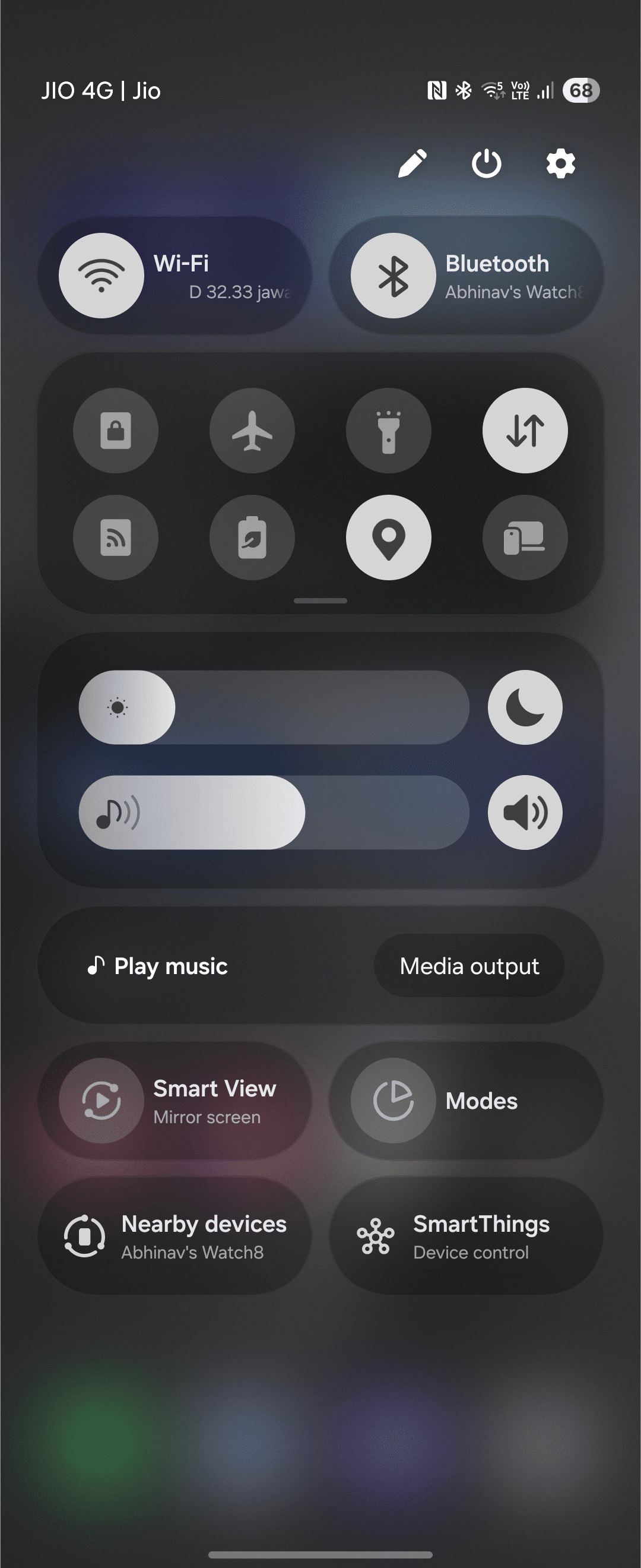Expand the quick settings grid via the handle
Viewport: 641px width, 1568px height.
coord(320,600)
